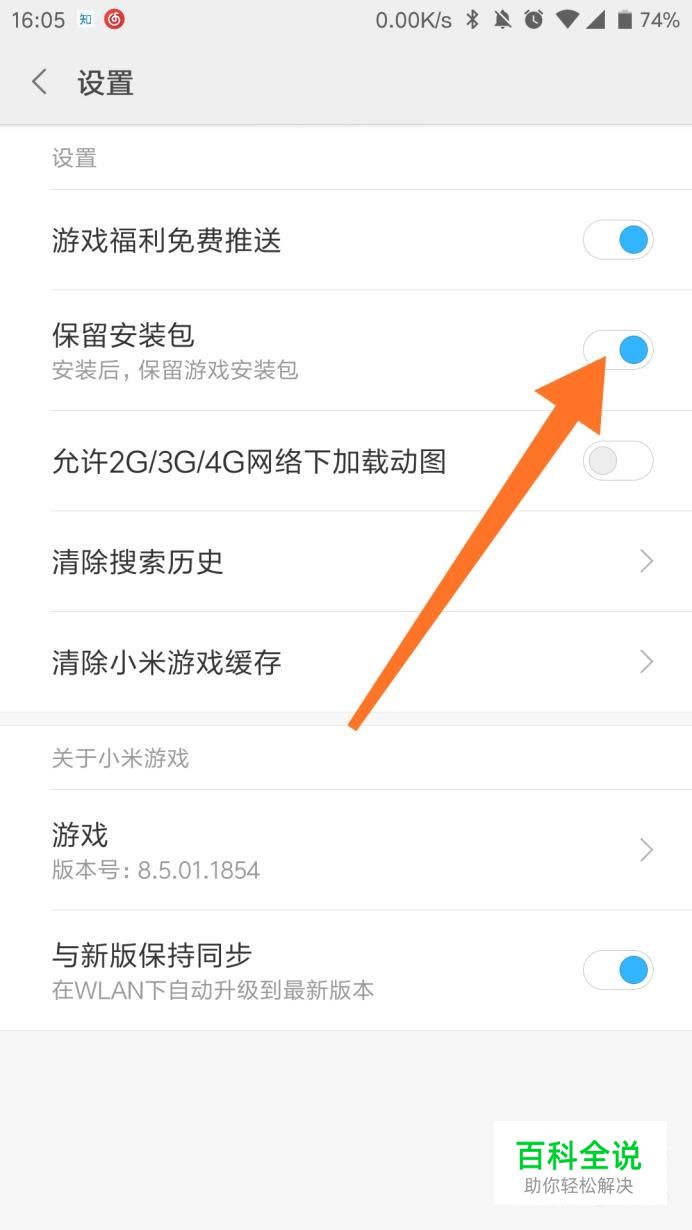
Task: Turn off the 与新版保持同步 switch
Action: pos(618,970)
